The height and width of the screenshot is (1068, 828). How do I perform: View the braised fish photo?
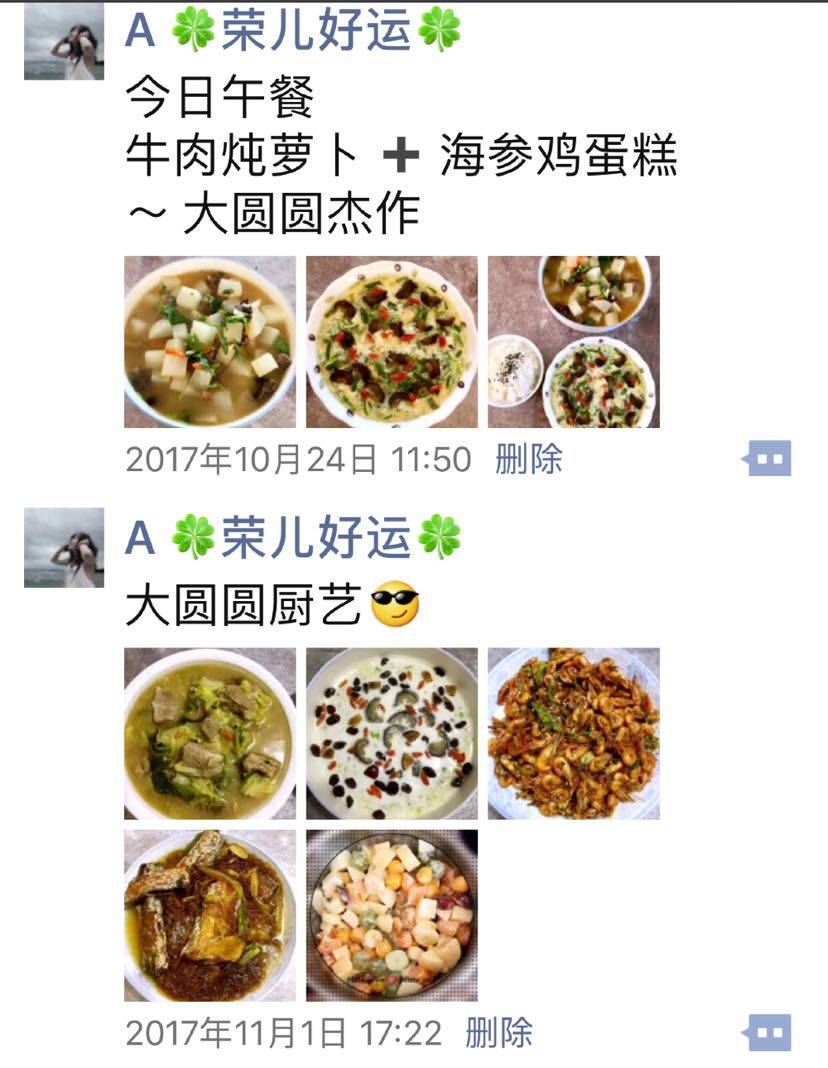[x=210, y=915]
